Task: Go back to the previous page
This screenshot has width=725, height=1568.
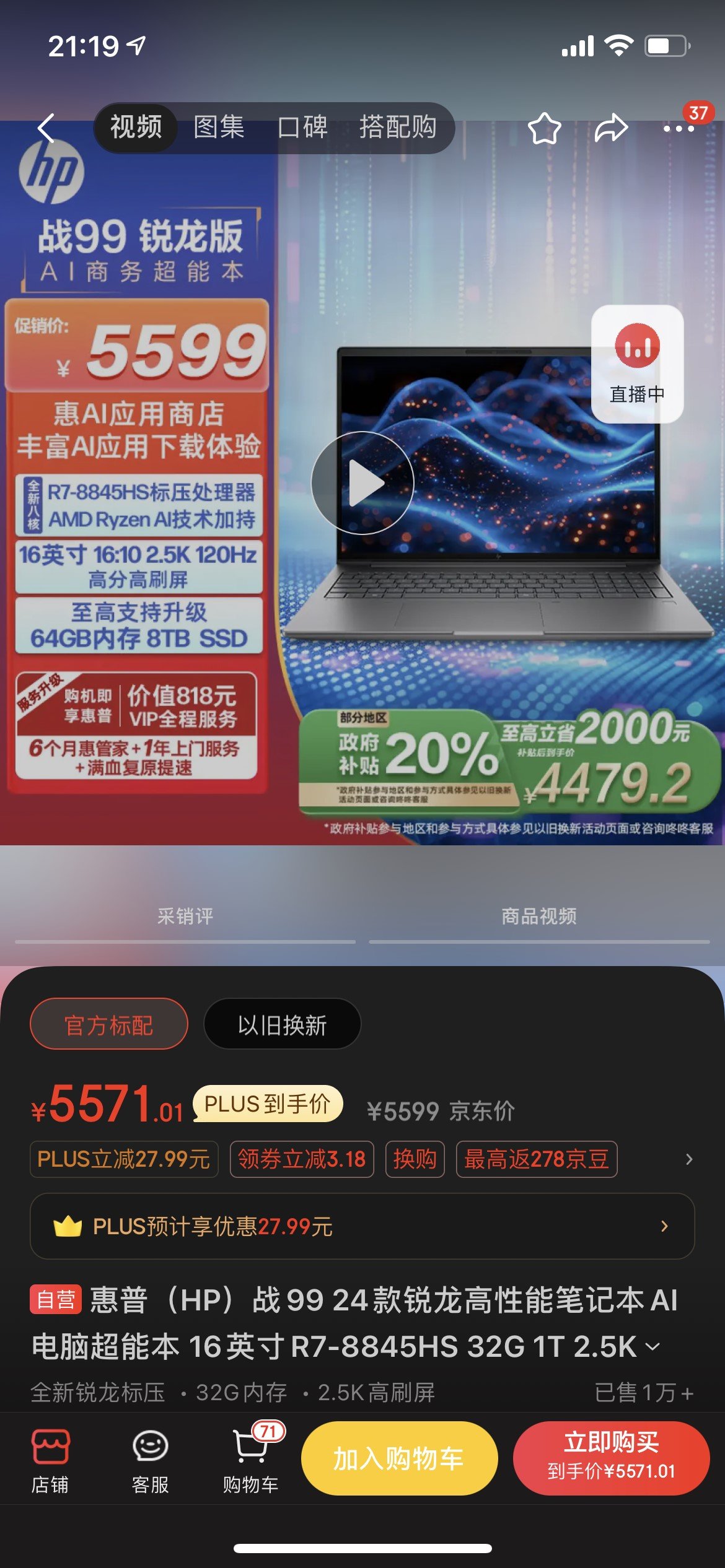Action: point(47,128)
